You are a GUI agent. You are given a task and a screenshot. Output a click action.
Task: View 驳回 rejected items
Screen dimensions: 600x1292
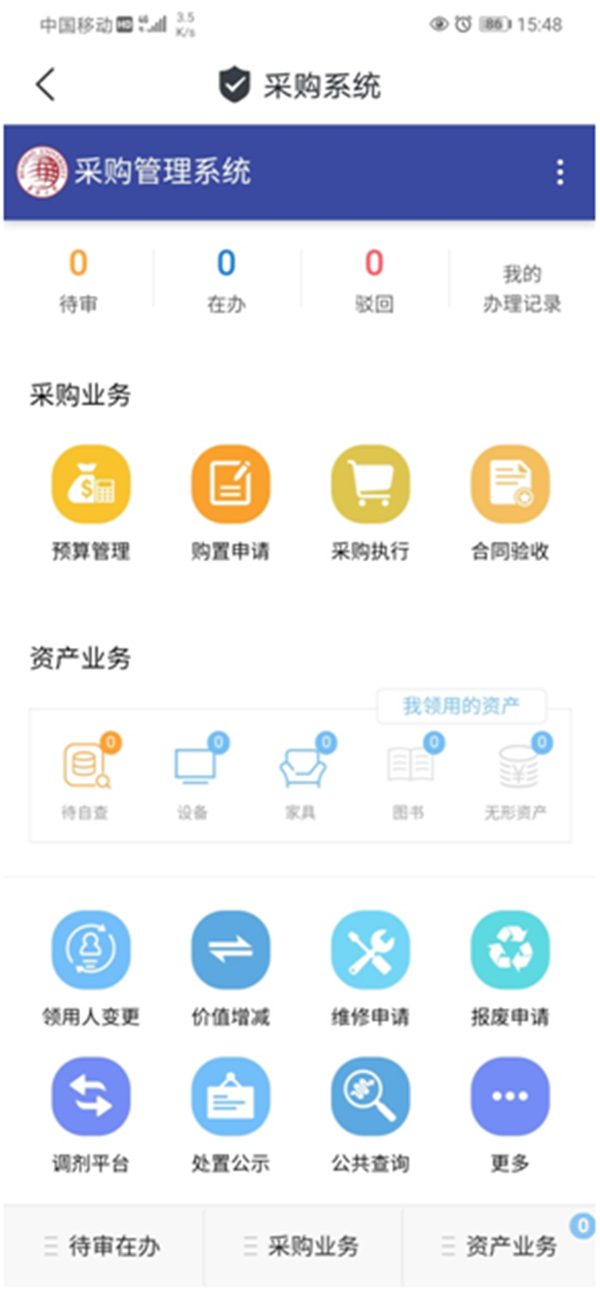(374, 282)
